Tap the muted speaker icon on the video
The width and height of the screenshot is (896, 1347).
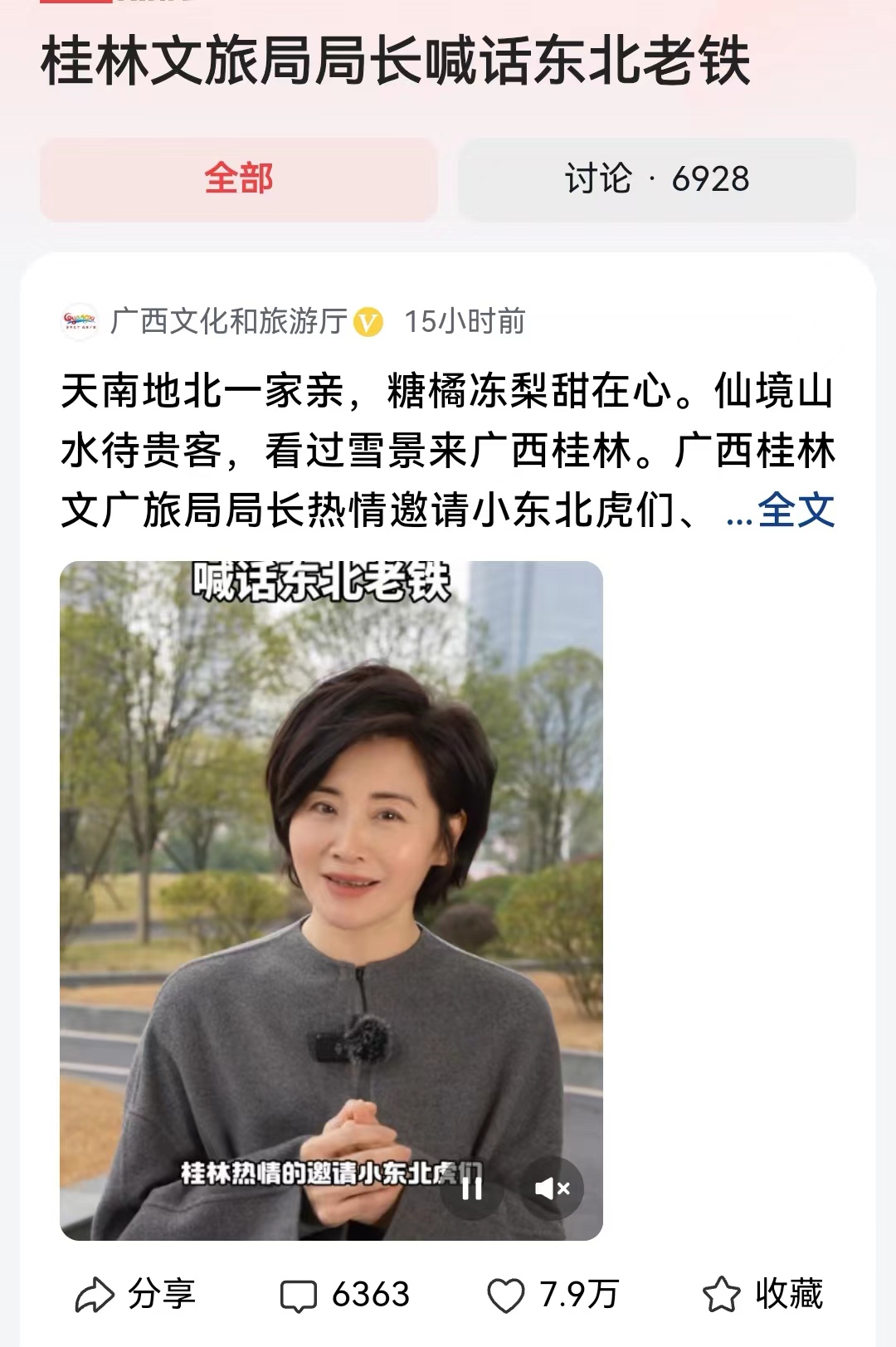[554, 1188]
